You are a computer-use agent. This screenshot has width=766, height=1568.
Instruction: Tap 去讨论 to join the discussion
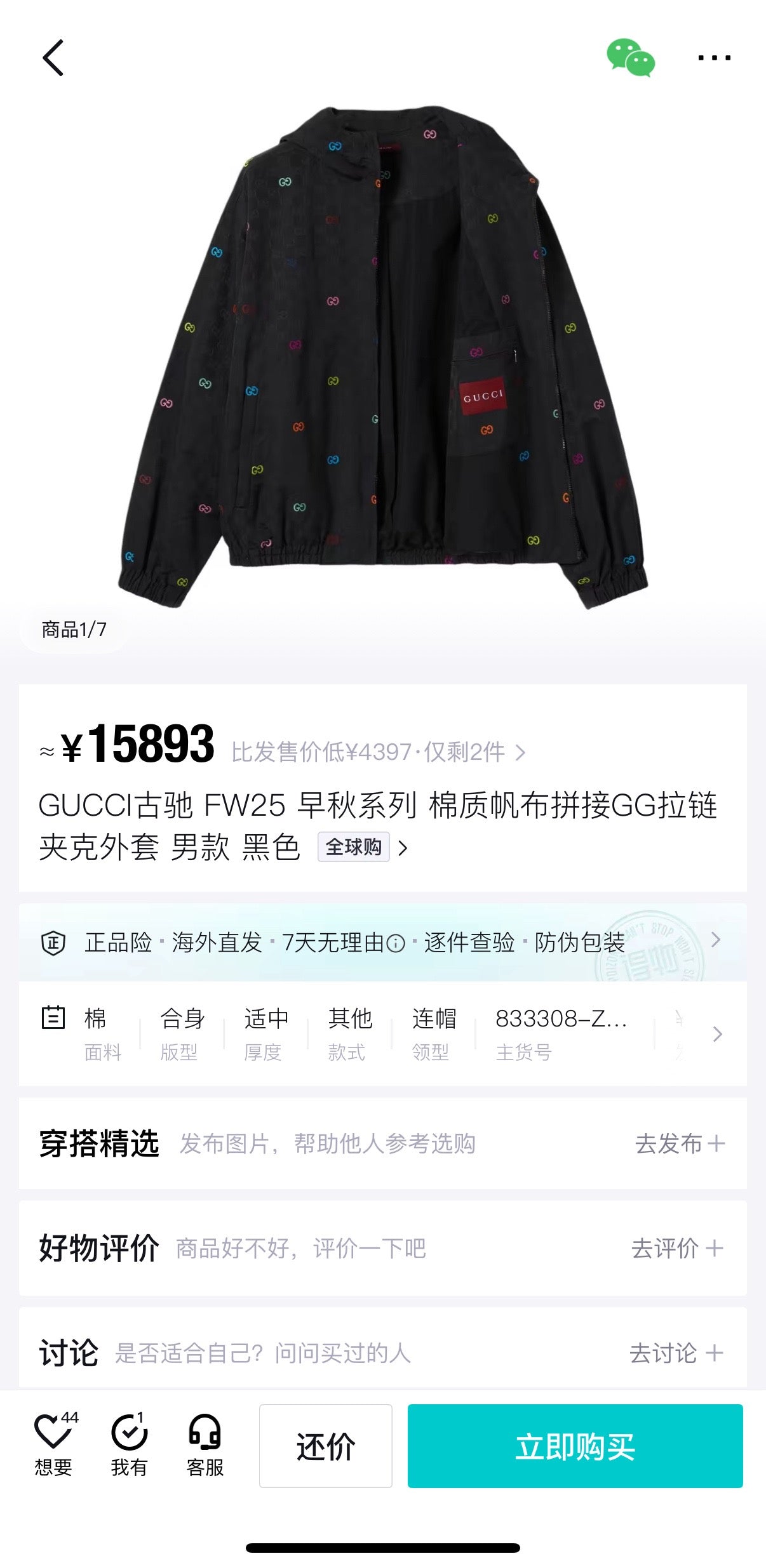[676, 1353]
